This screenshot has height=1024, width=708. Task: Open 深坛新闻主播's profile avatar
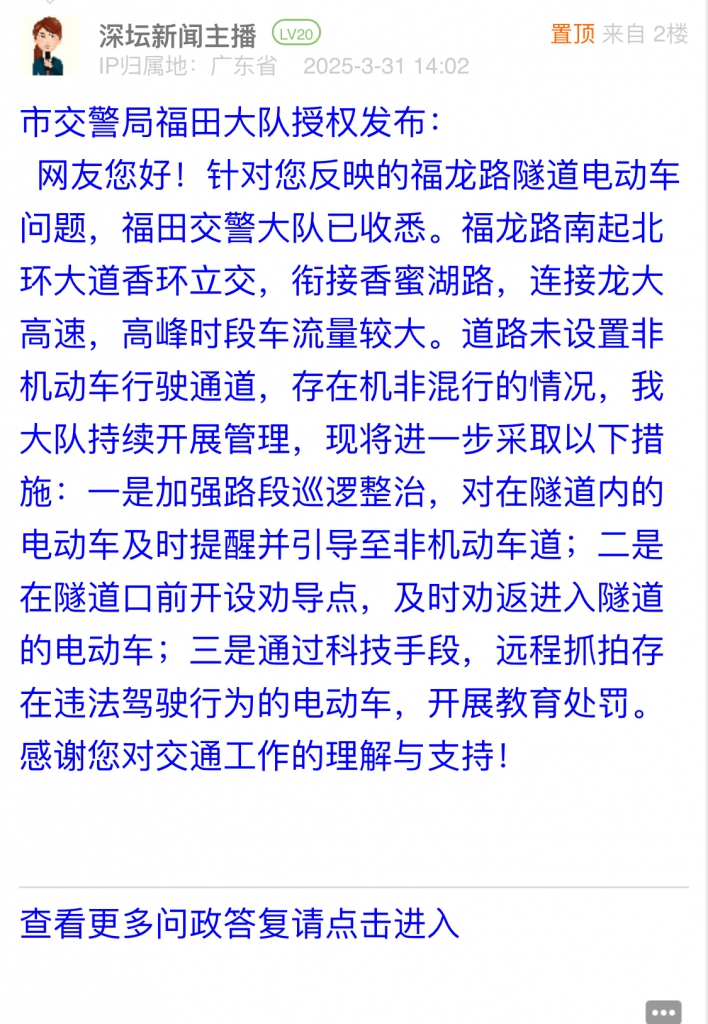pyautogui.click(x=49, y=46)
